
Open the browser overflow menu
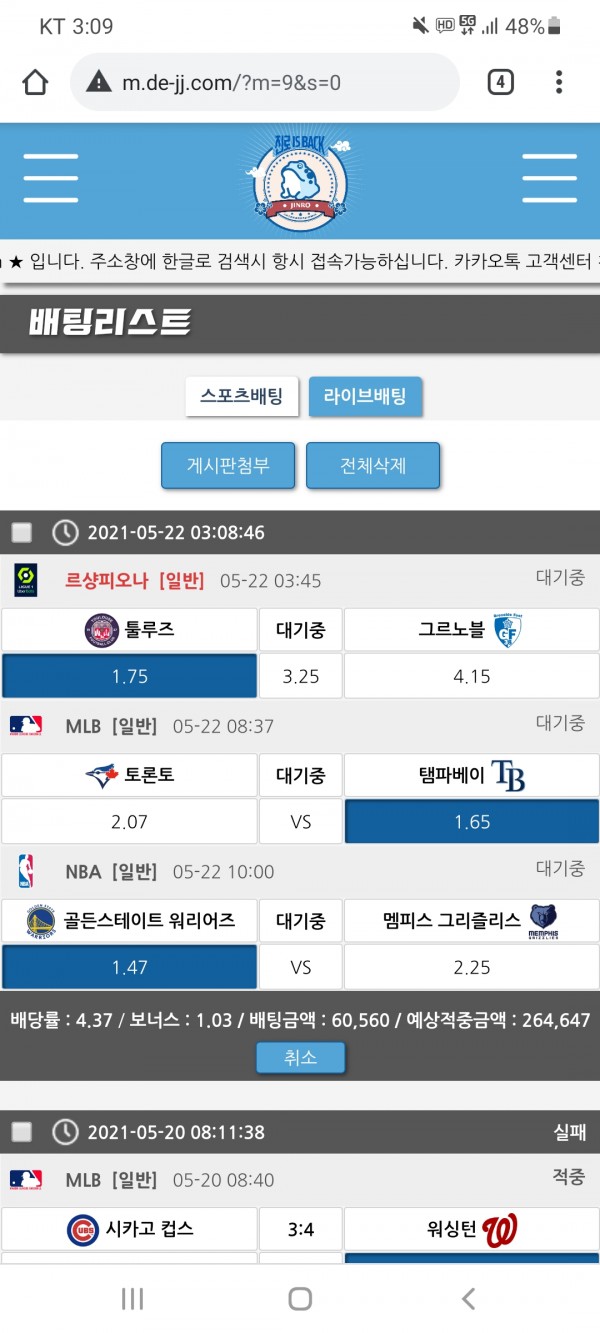559,82
